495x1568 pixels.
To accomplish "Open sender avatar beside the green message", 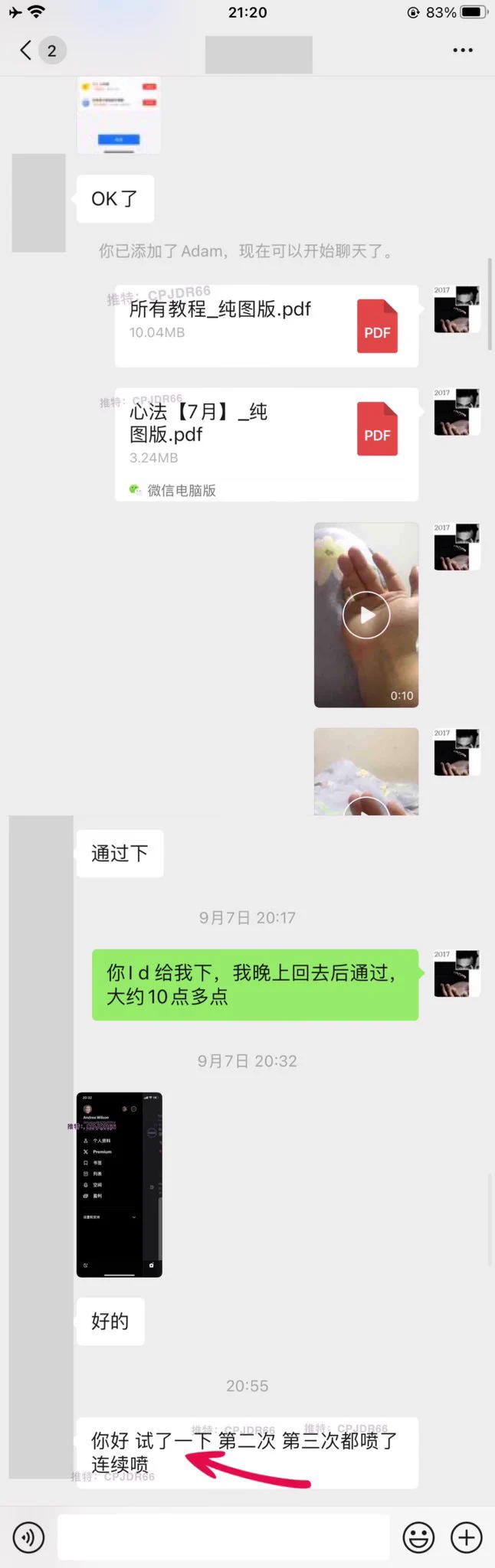I will (456, 973).
